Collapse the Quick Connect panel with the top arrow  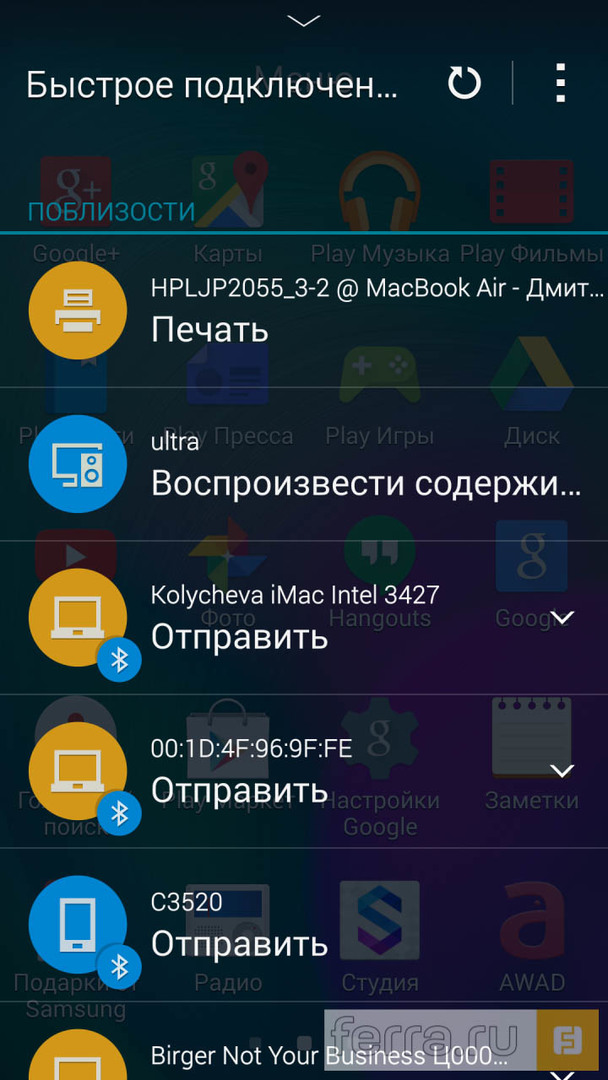pyautogui.click(x=303, y=20)
